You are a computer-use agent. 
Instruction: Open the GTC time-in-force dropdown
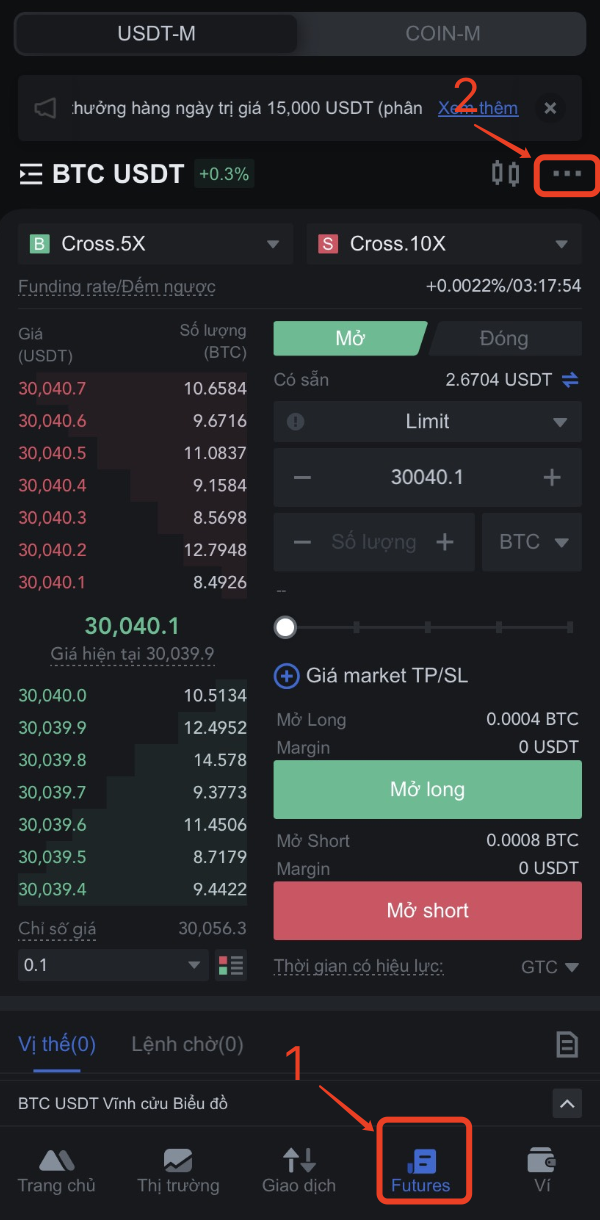(x=550, y=967)
